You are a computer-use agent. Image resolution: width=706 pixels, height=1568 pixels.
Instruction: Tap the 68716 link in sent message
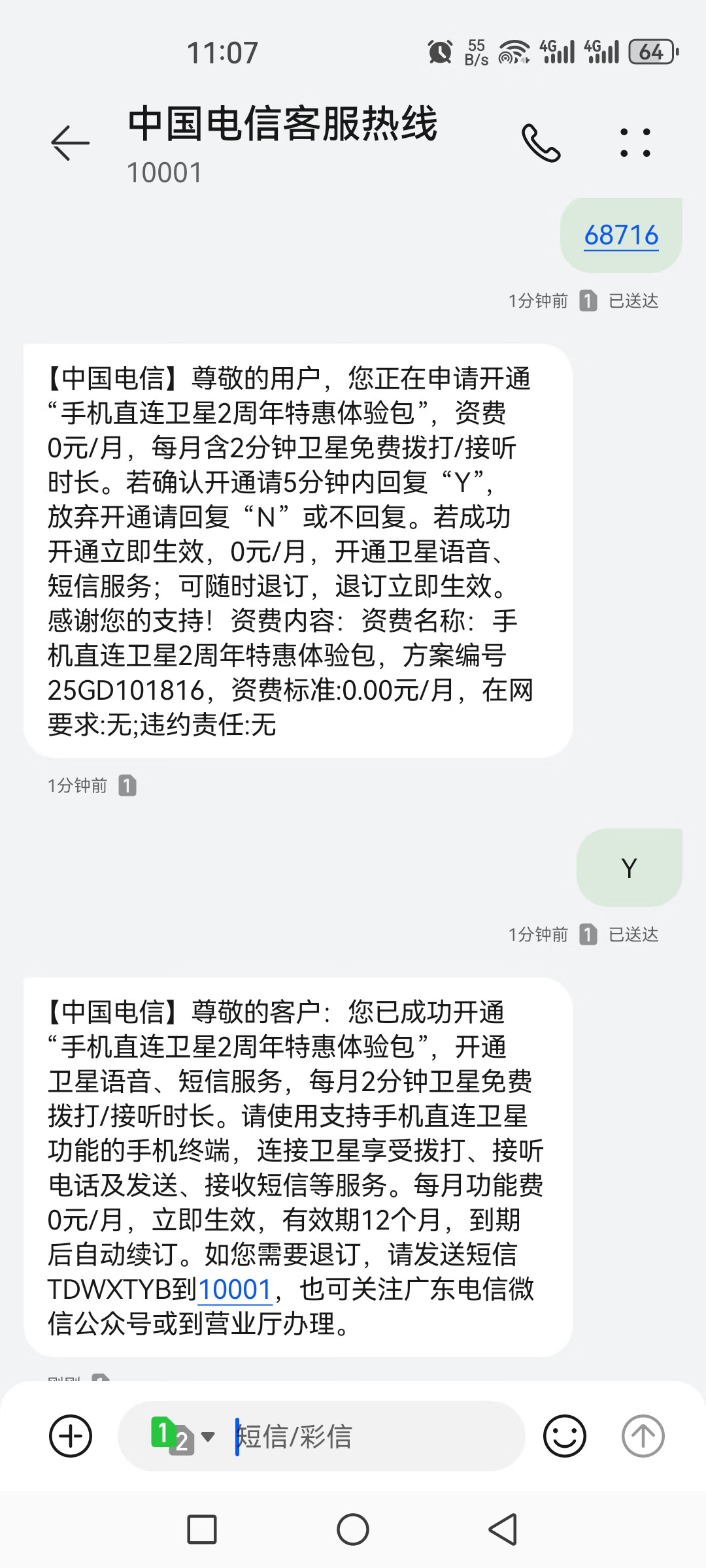pyautogui.click(x=621, y=235)
